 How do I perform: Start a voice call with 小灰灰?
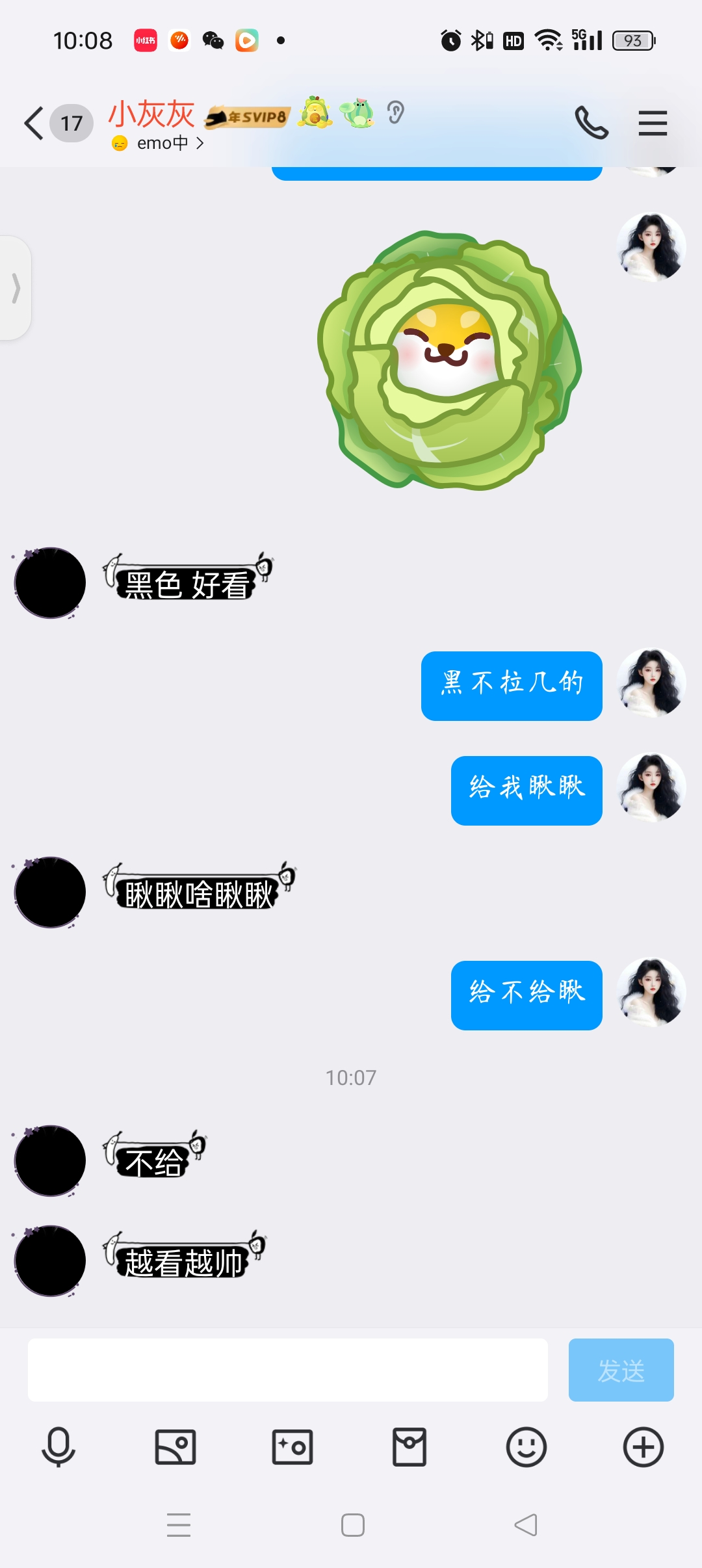[x=591, y=123]
